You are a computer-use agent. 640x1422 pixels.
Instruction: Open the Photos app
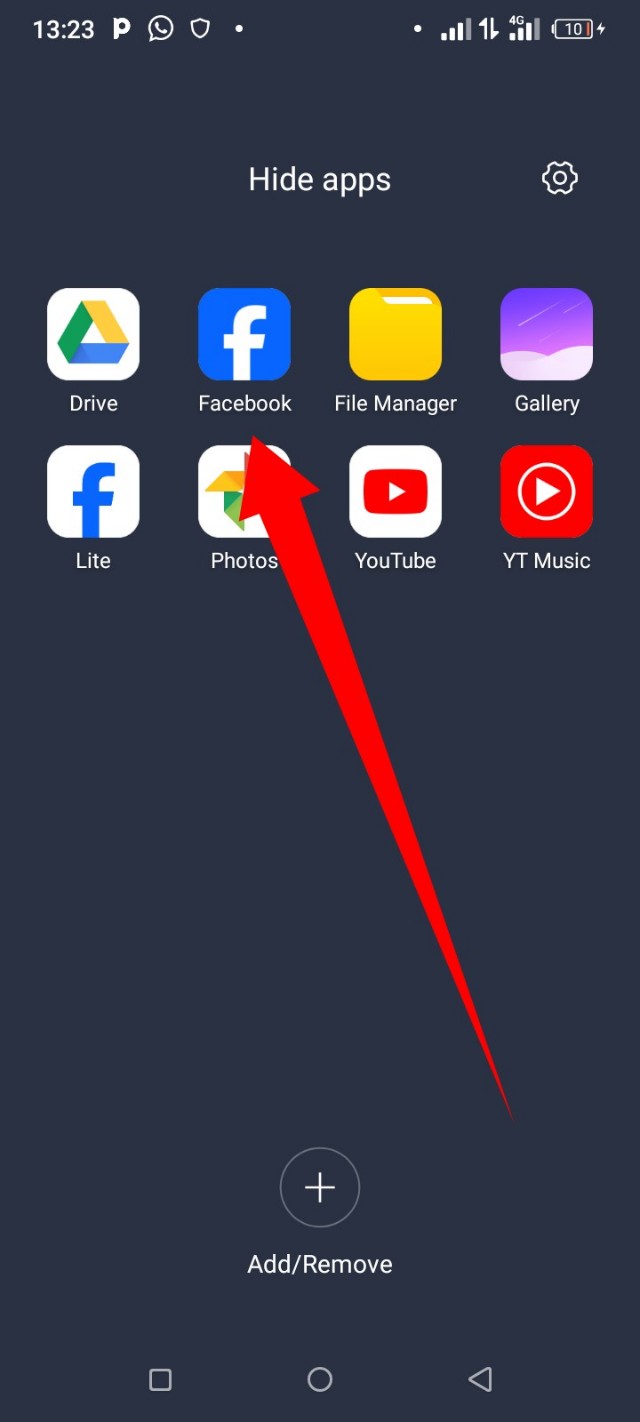pos(225,492)
